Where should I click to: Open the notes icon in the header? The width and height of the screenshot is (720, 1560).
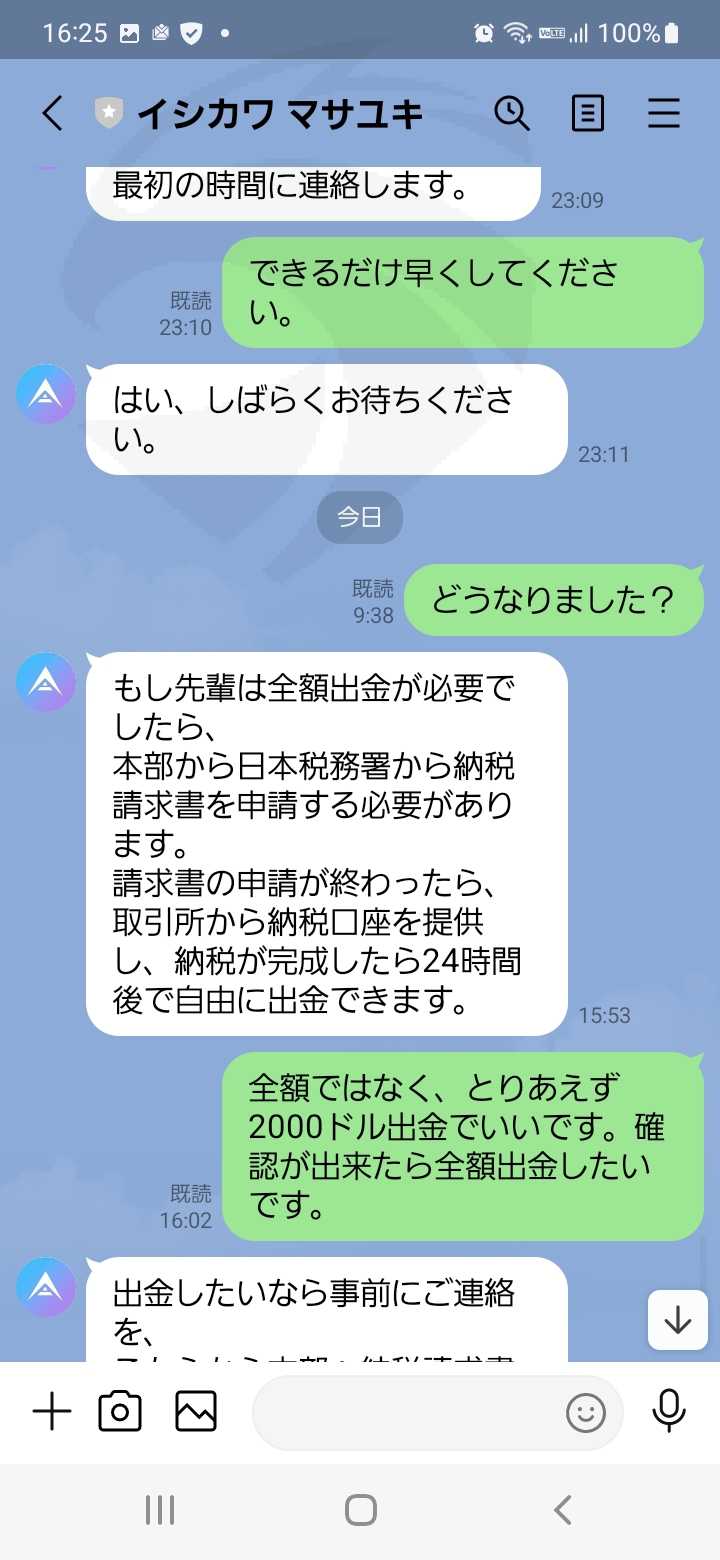click(x=588, y=113)
